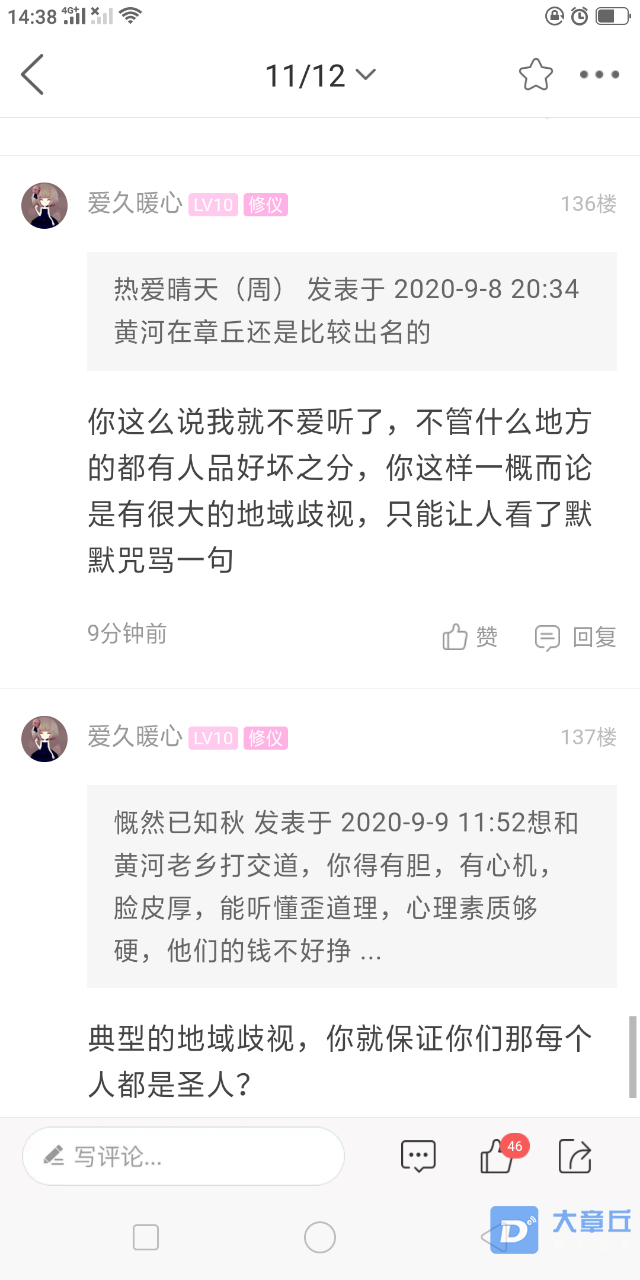This screenshot has height=1280, width=640.
Task: Favorite this thread with the star icon
Action: [536, 75]
